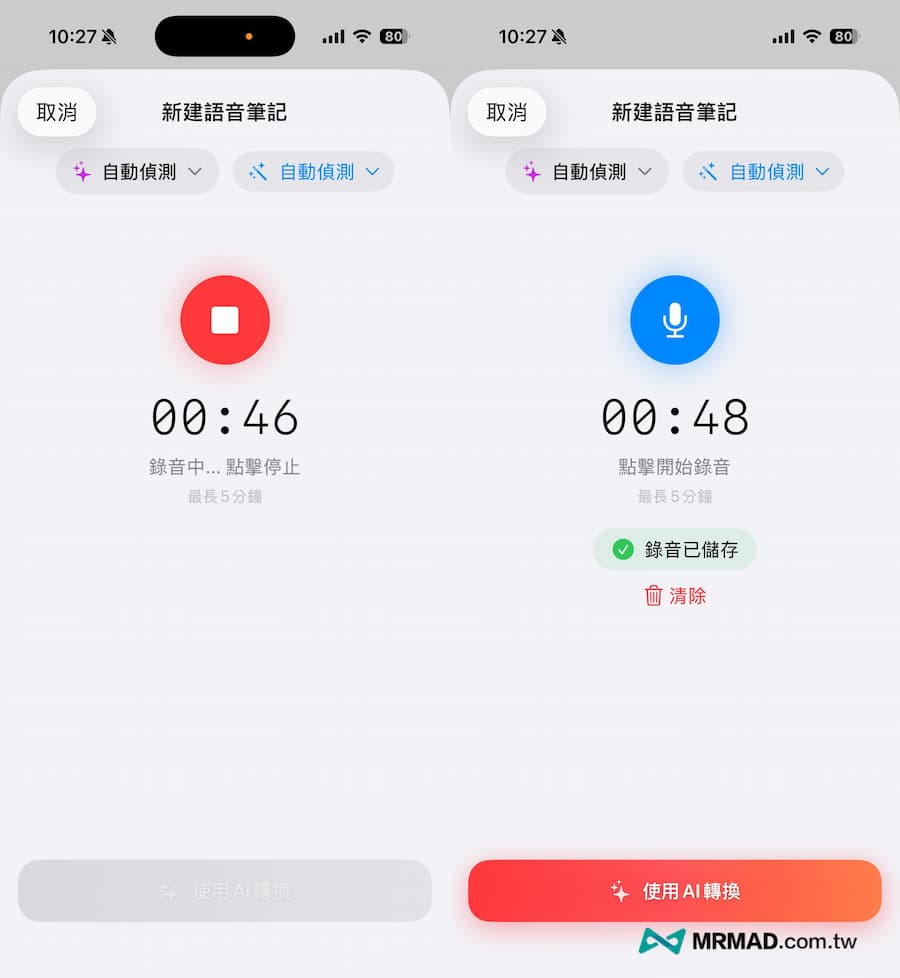This screenshot has height=978, width=900.
Task: Tap the 新建語音筆記 title bar
Action: tap(224, 112)
